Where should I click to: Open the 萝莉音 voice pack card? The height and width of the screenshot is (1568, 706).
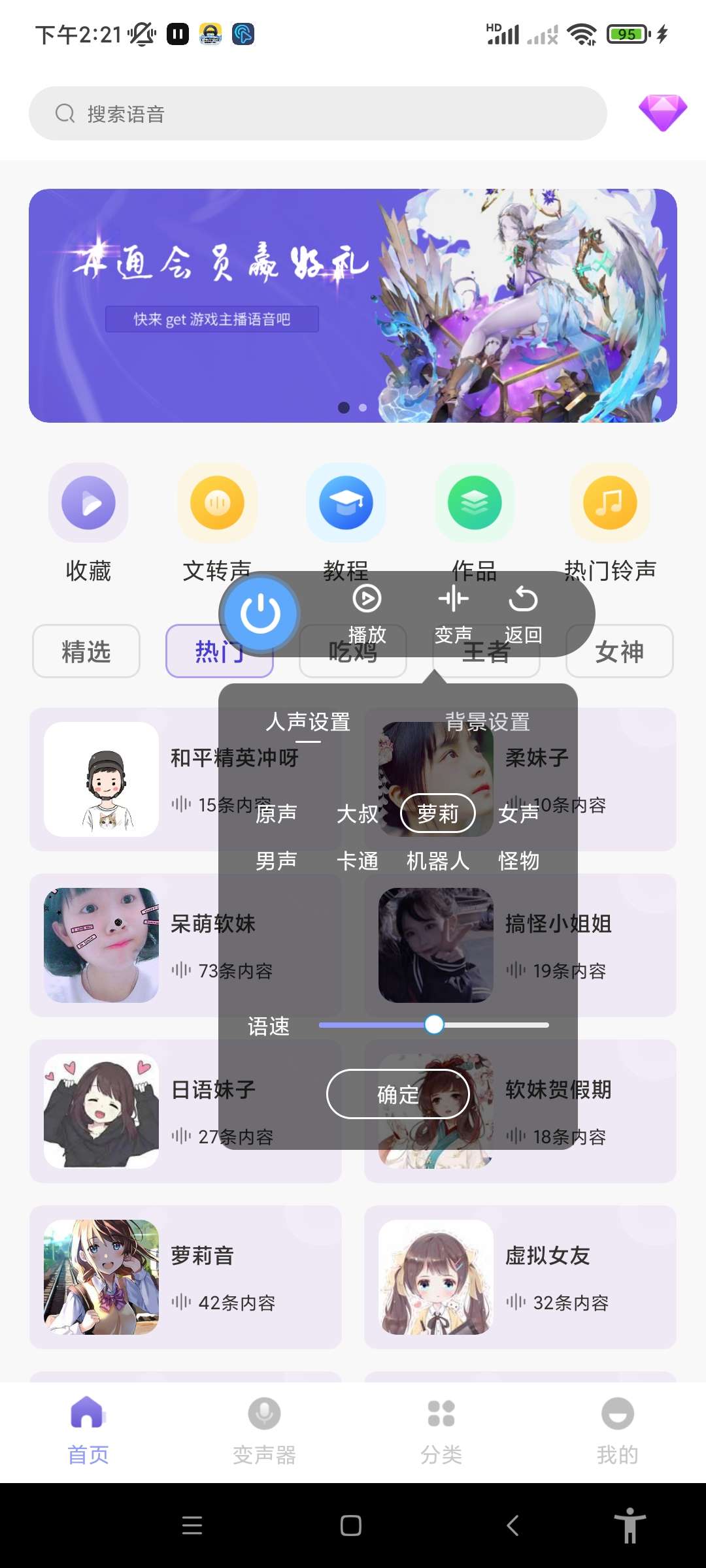(186, 1277)
